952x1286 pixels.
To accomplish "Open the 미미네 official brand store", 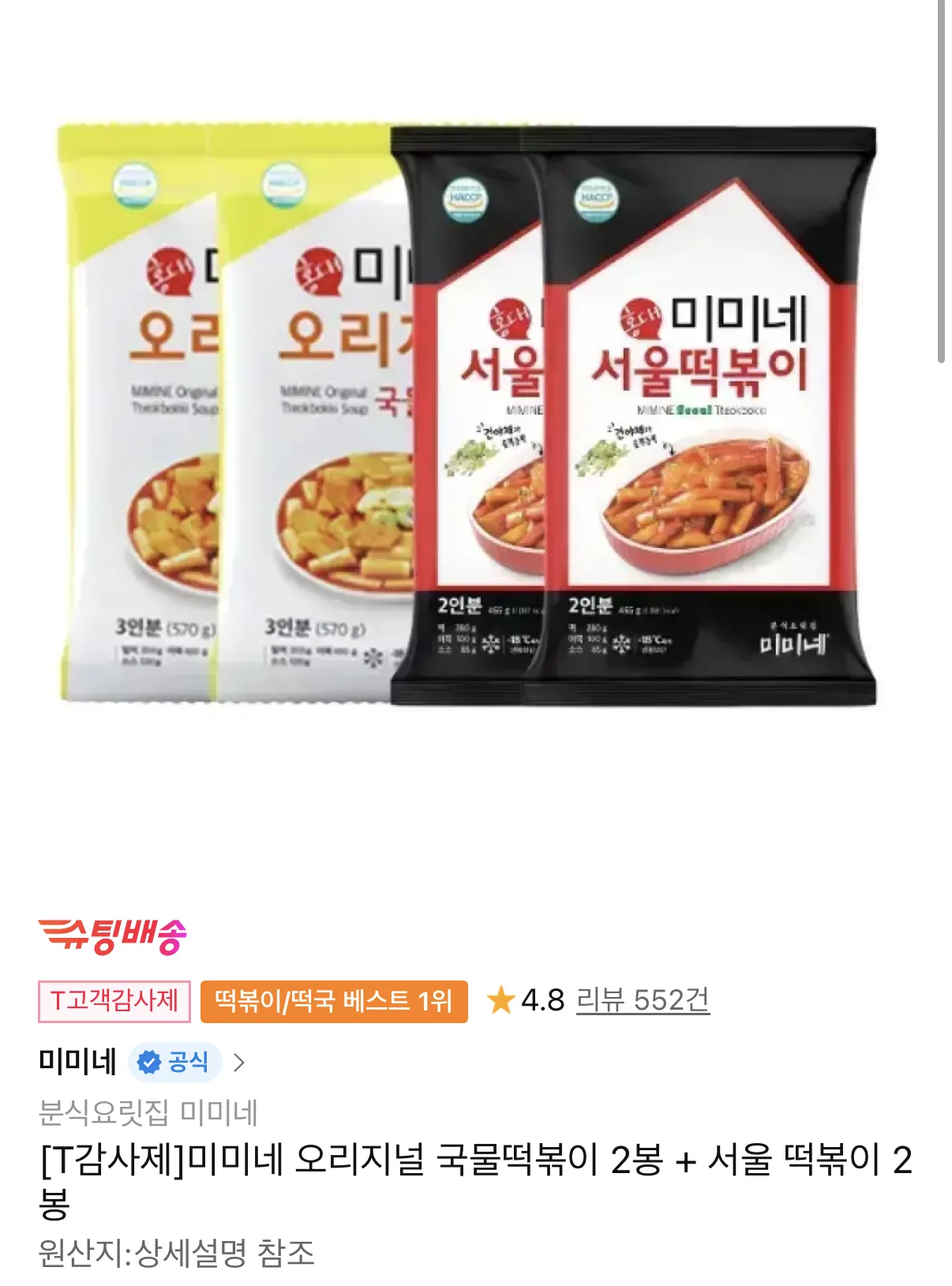I will (142, 1062).
